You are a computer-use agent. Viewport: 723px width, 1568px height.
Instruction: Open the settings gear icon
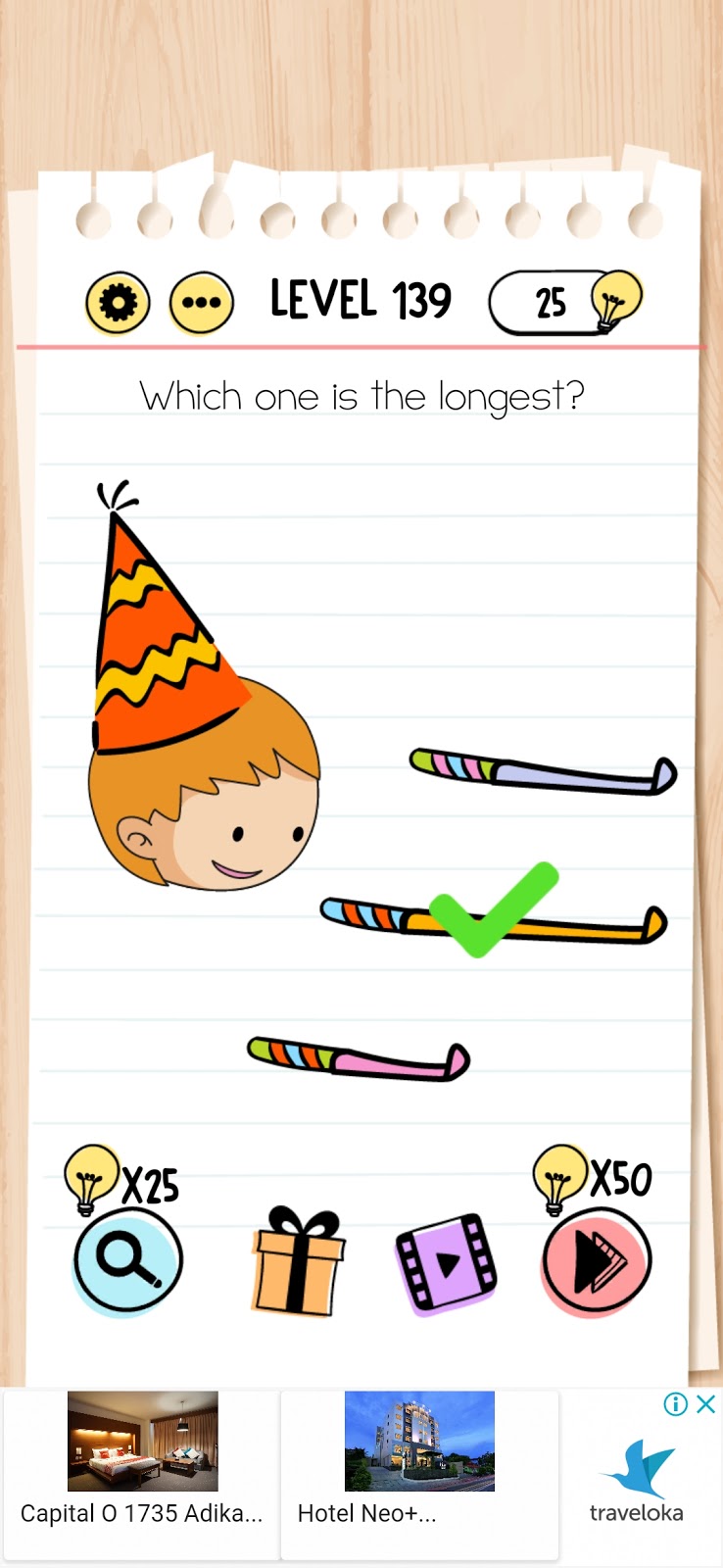pyautogui.click(x=118, y=303)
